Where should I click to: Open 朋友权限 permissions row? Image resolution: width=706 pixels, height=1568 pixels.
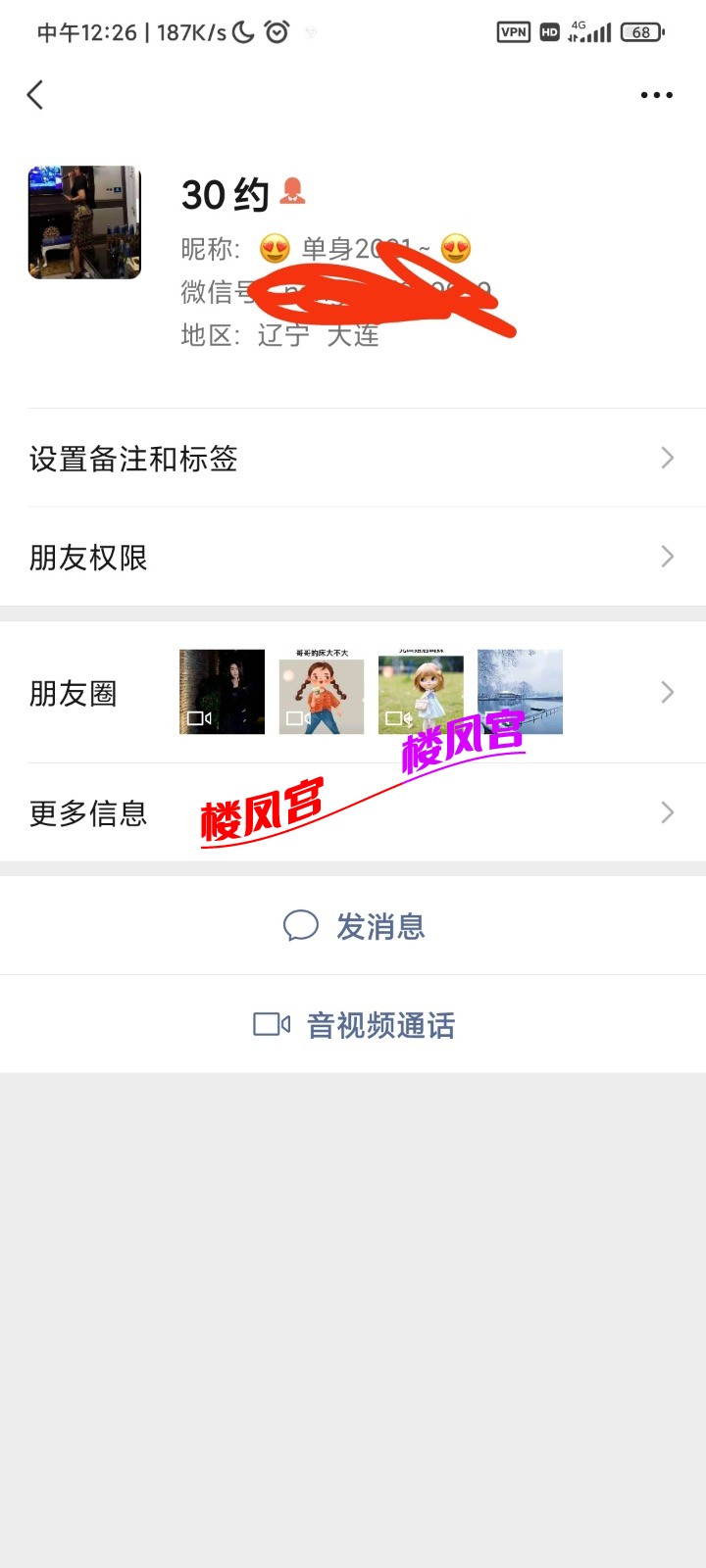pyautogui.click(x=353, y=557)
